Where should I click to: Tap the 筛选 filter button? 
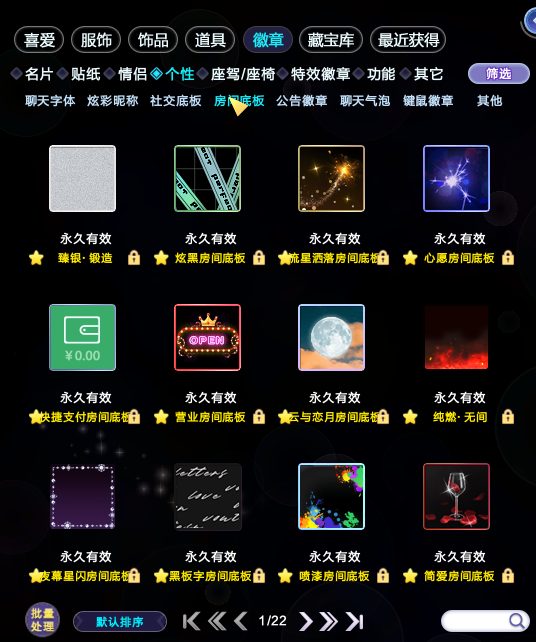click(499, 74)
